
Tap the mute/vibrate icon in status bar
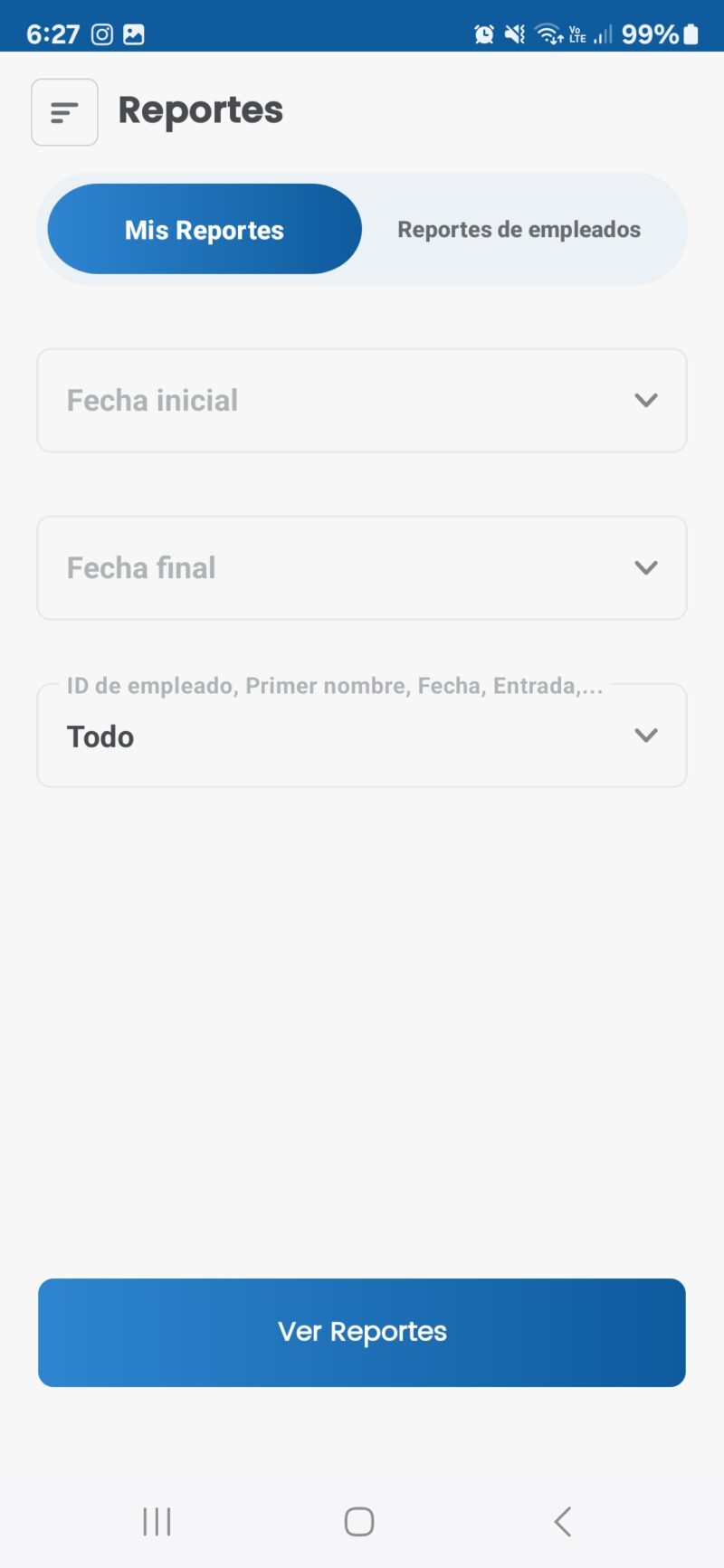pyautogui.click(x=514, y=34)
